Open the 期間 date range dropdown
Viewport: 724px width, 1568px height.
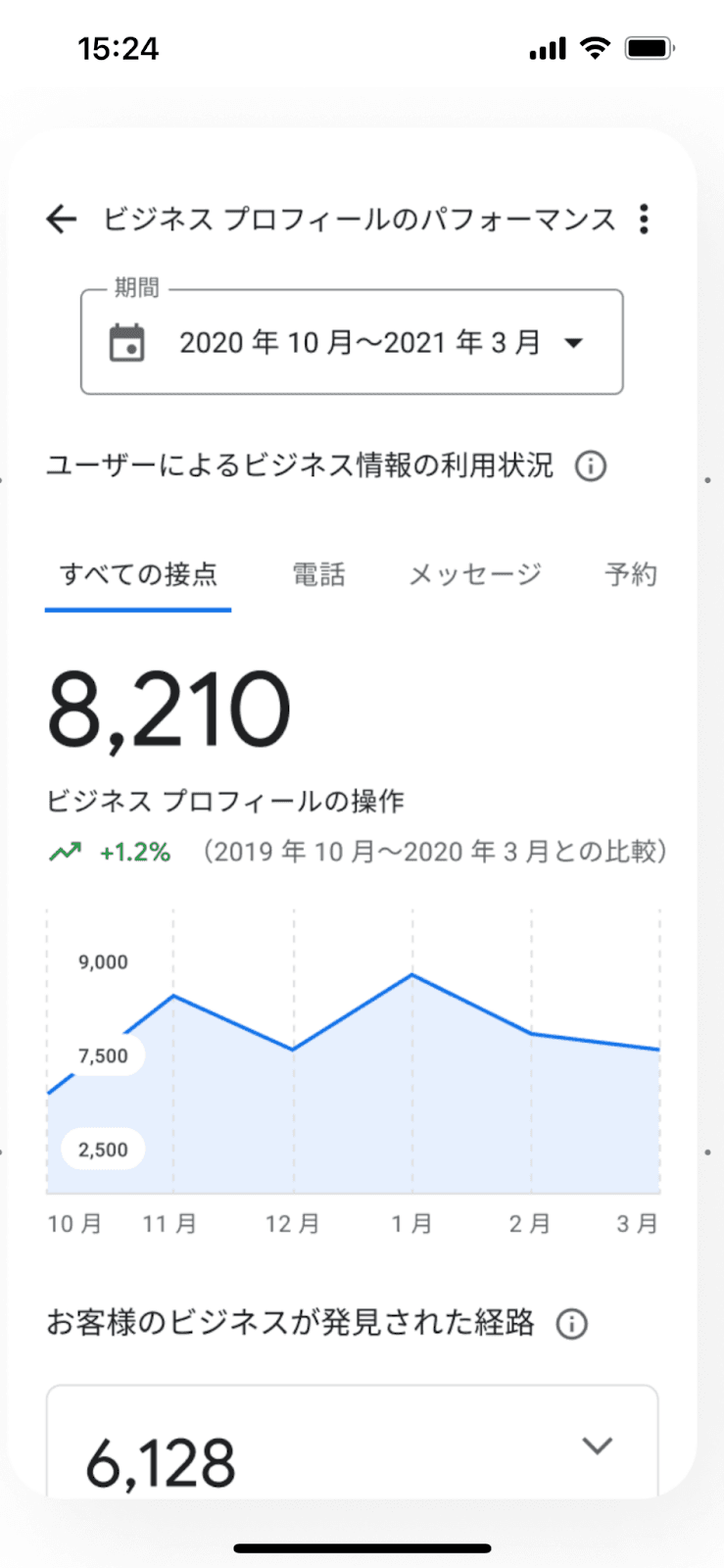tap(352, 343)
